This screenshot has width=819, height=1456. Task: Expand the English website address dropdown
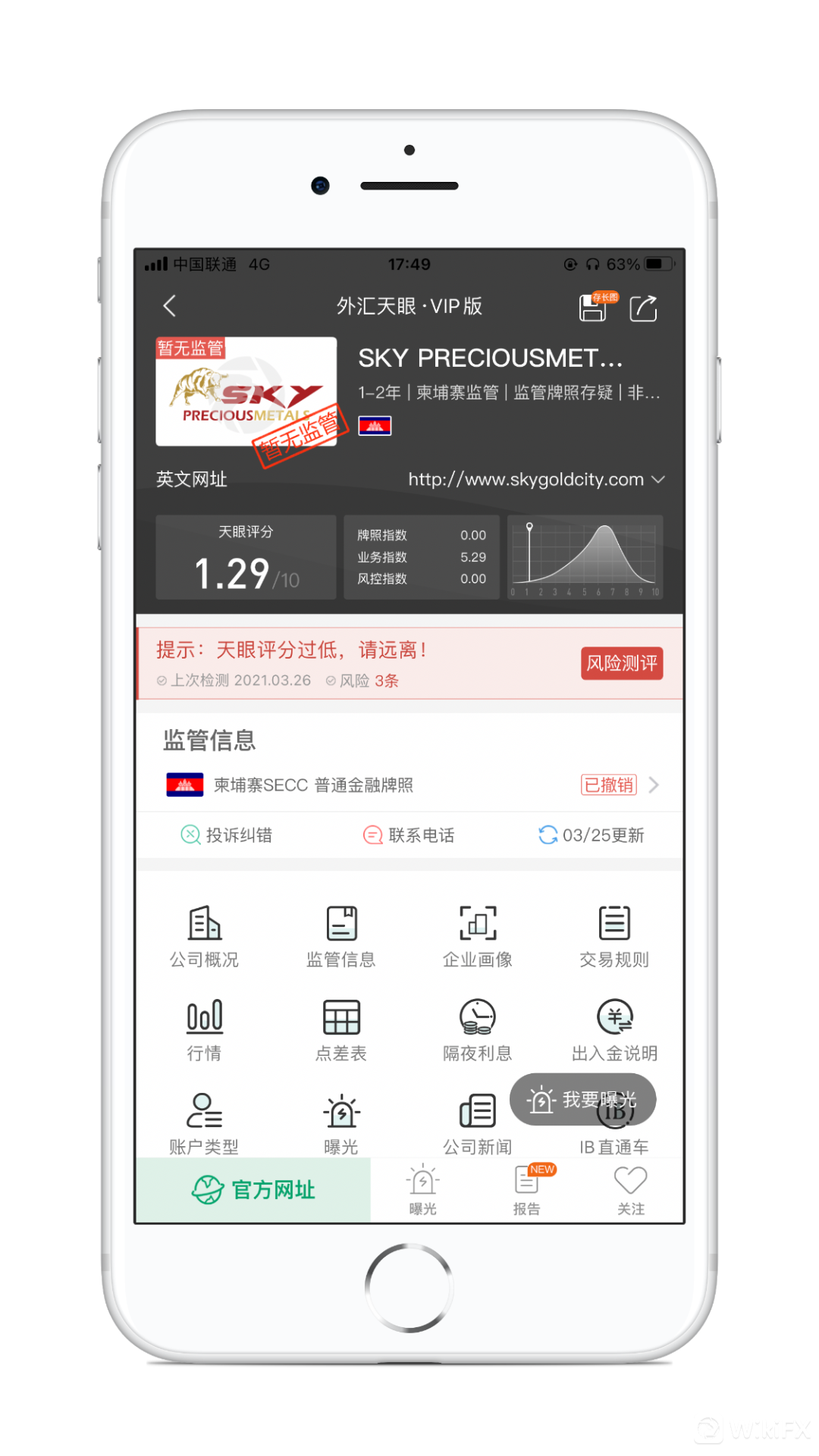[x=658, y=479]
